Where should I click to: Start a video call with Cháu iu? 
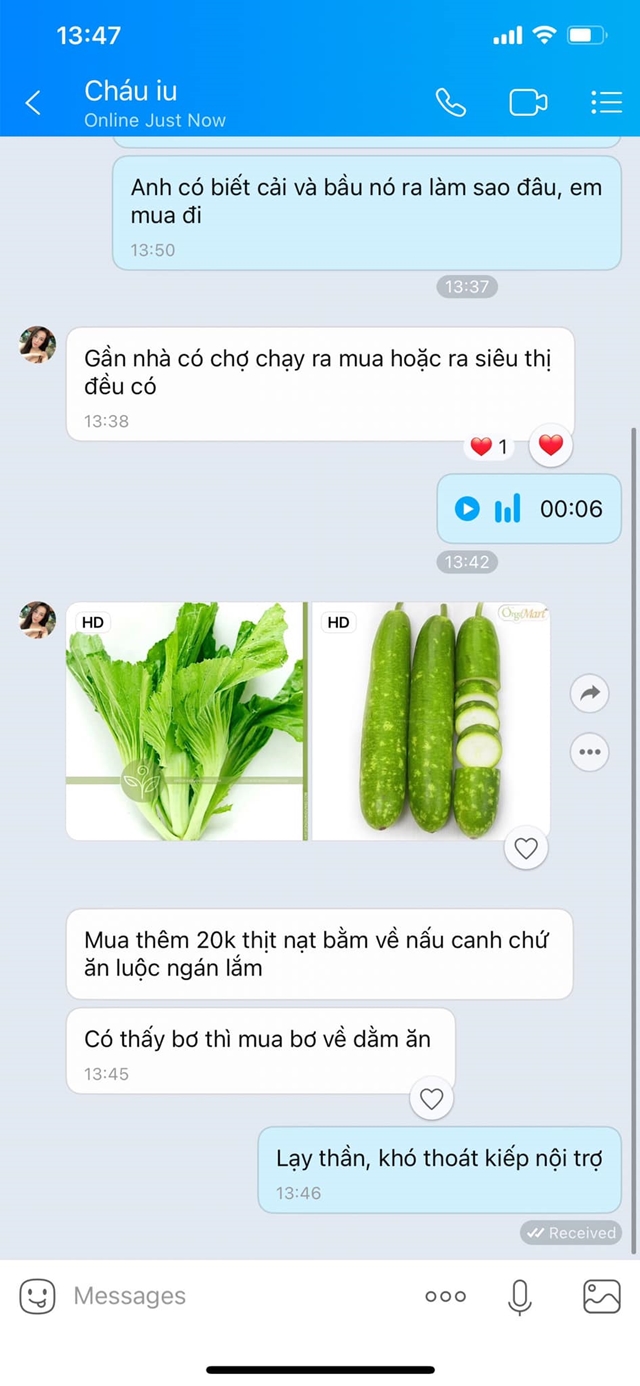click(x=528, y=102)
